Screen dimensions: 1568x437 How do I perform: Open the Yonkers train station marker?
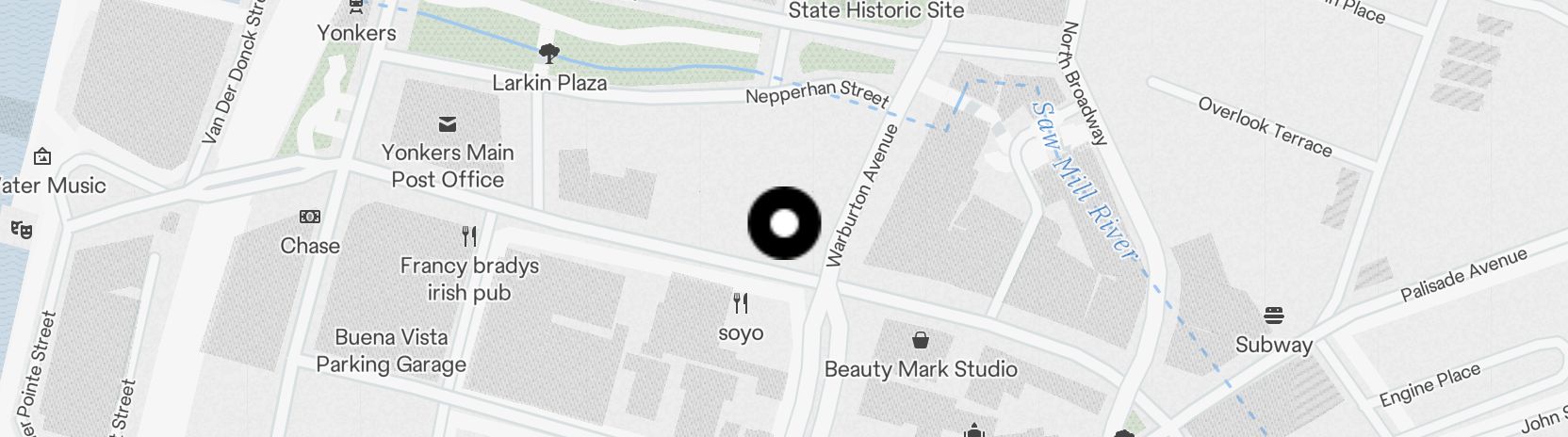pyautogui.click(x=356, y=8)
